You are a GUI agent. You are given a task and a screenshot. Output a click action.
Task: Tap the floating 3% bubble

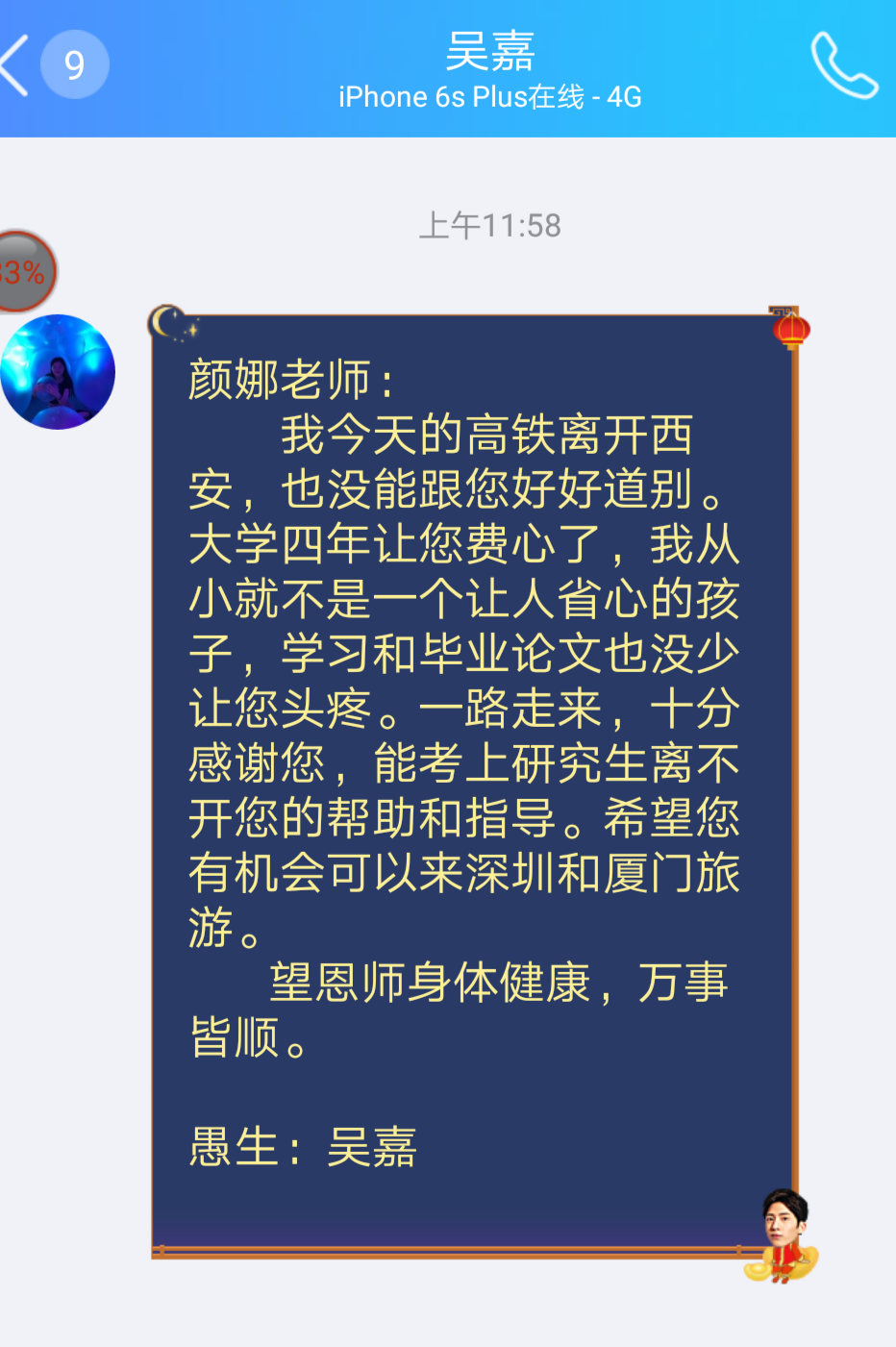click(24, 272)
